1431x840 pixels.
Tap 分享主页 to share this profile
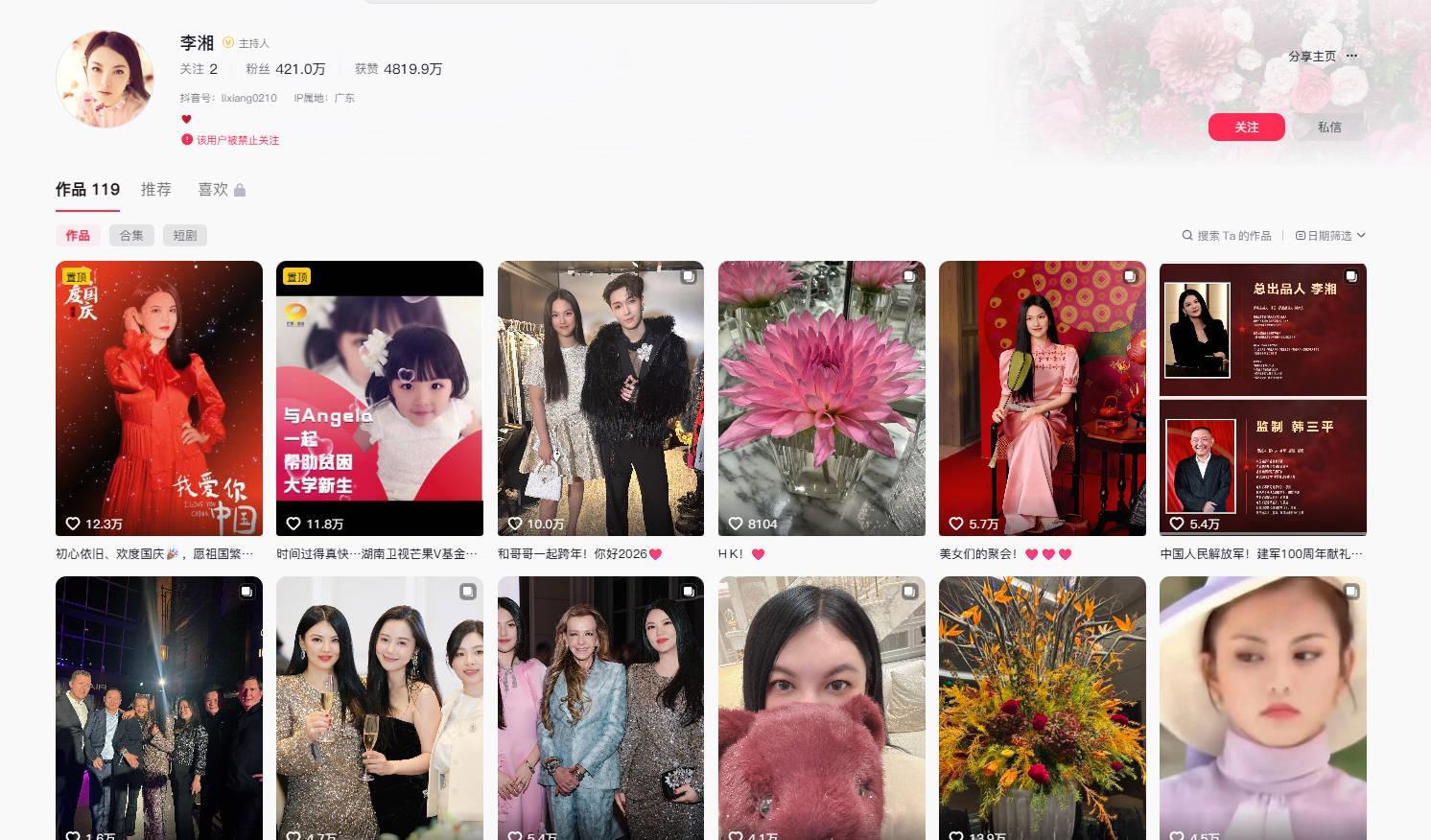pyautogui.click(x=1311, y=57)
